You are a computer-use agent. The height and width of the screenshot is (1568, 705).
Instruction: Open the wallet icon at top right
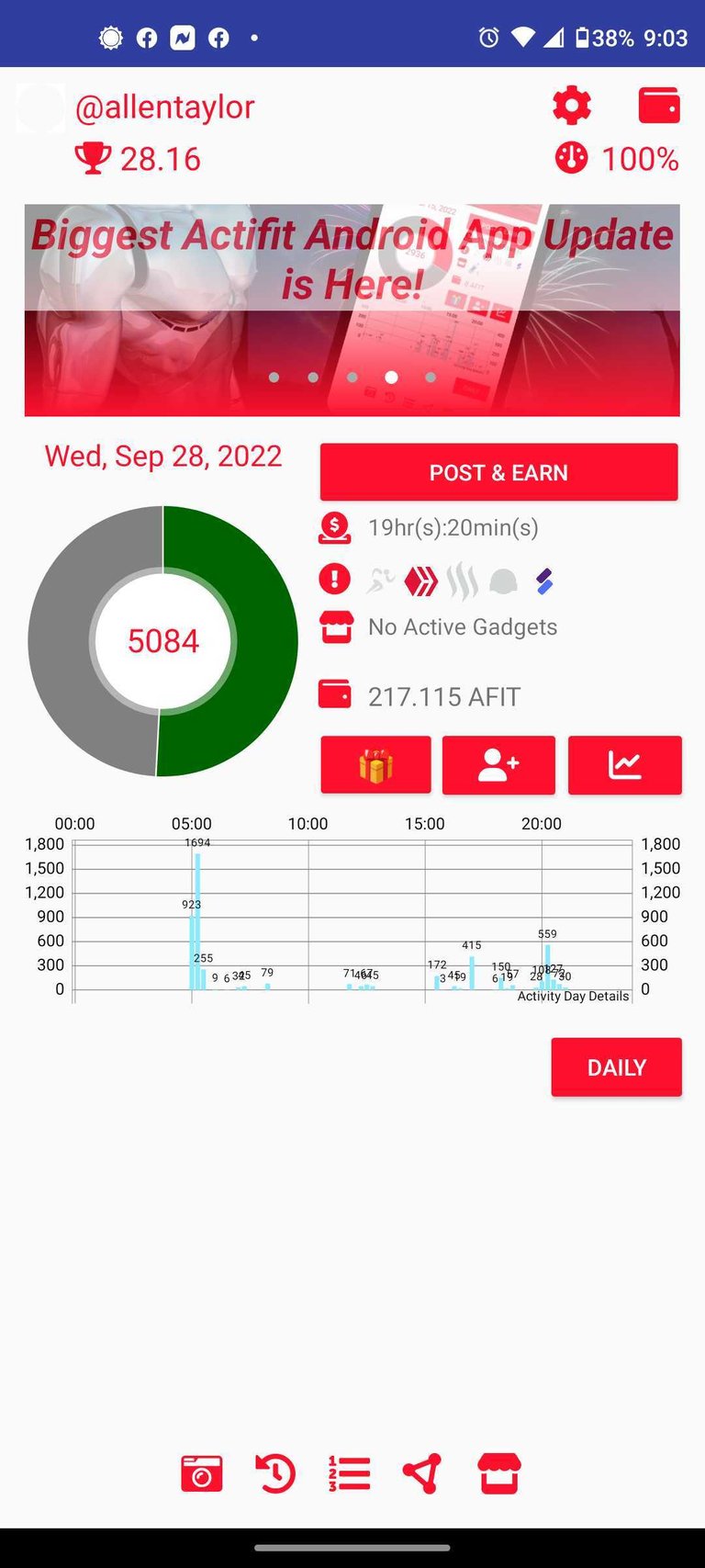[x=659, y=106]
